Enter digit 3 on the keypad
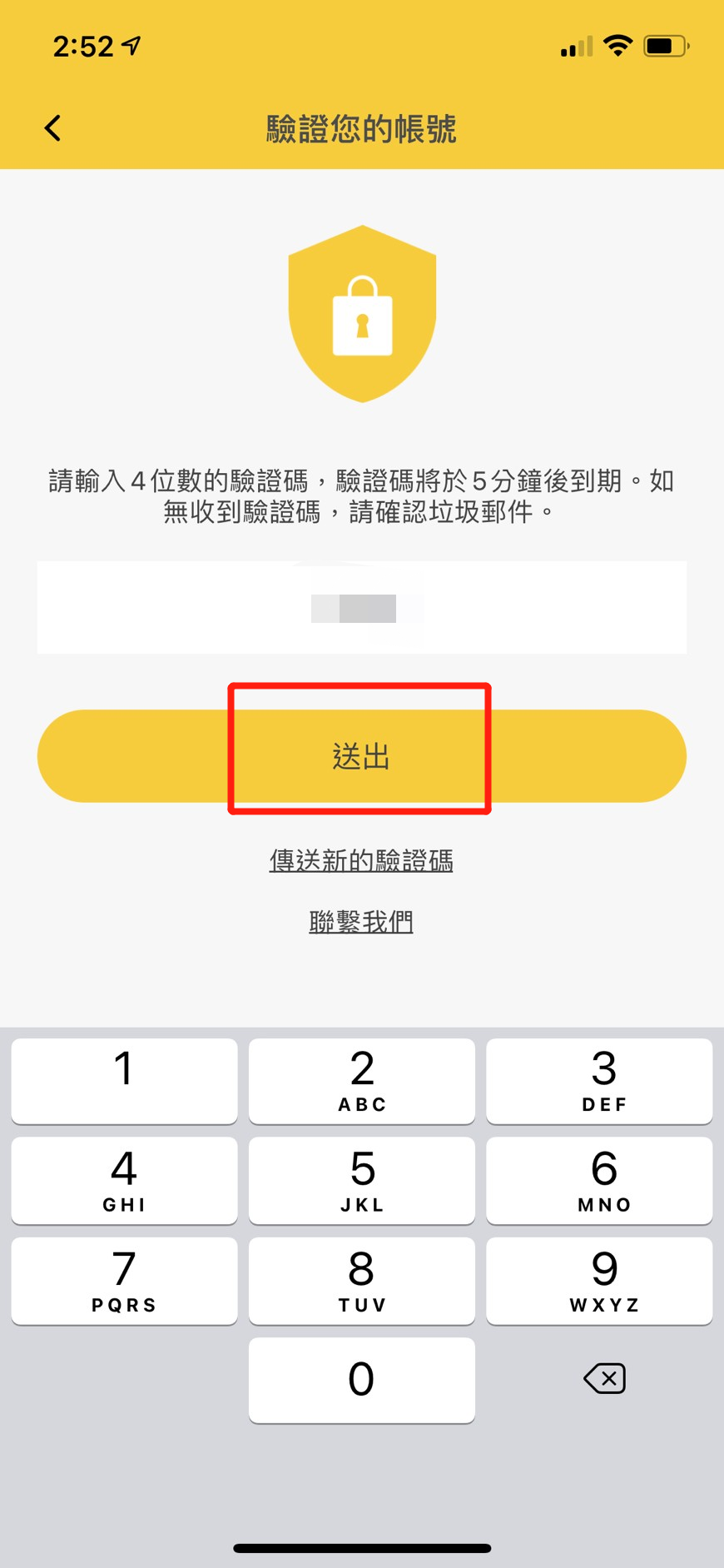Image resolution: width=724 pixels, height=1568 pixels. [599, 1080]
